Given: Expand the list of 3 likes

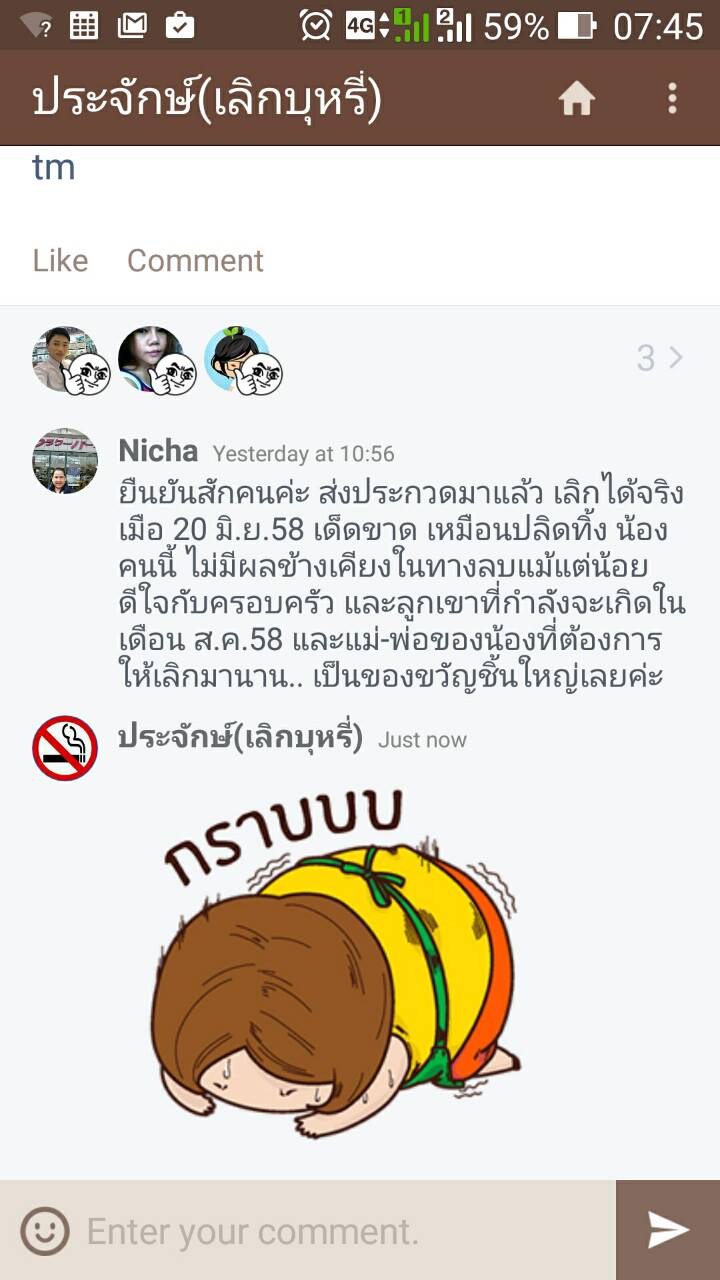Looking at the screenshot, I should click(660, 358).
